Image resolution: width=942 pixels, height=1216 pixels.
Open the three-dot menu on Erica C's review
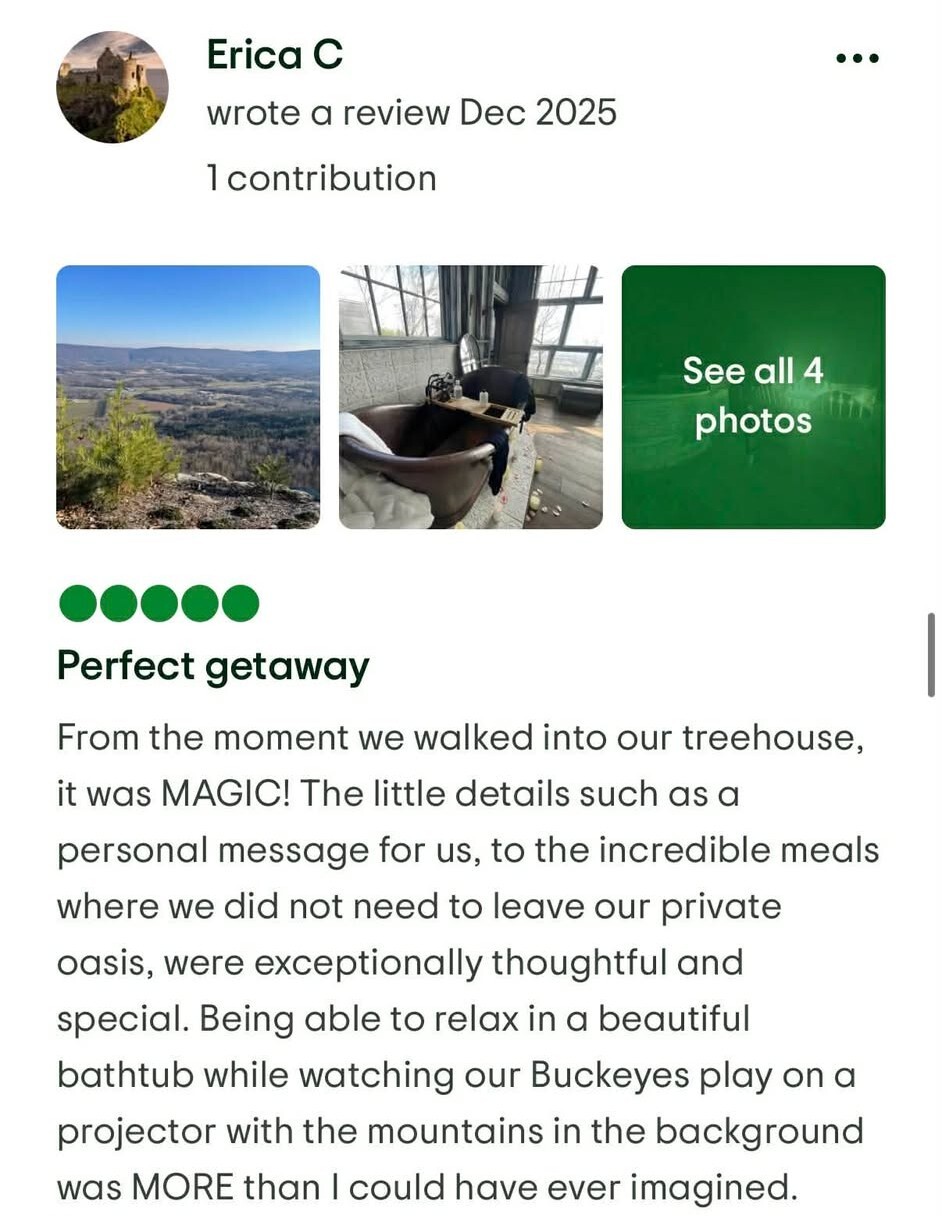857,59
